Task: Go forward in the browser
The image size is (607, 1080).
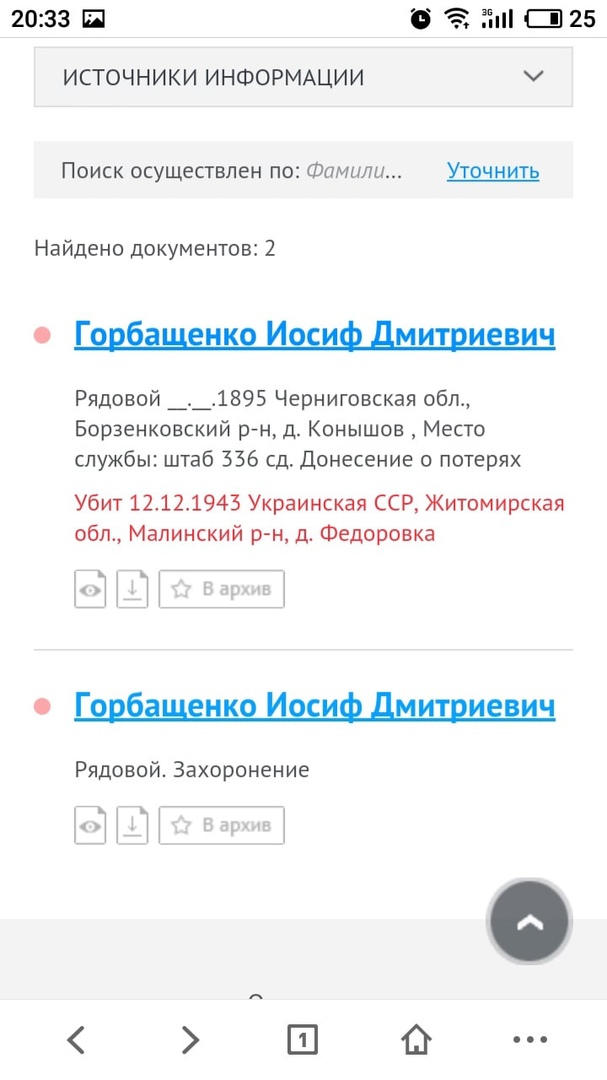Action: (190, 1040)
